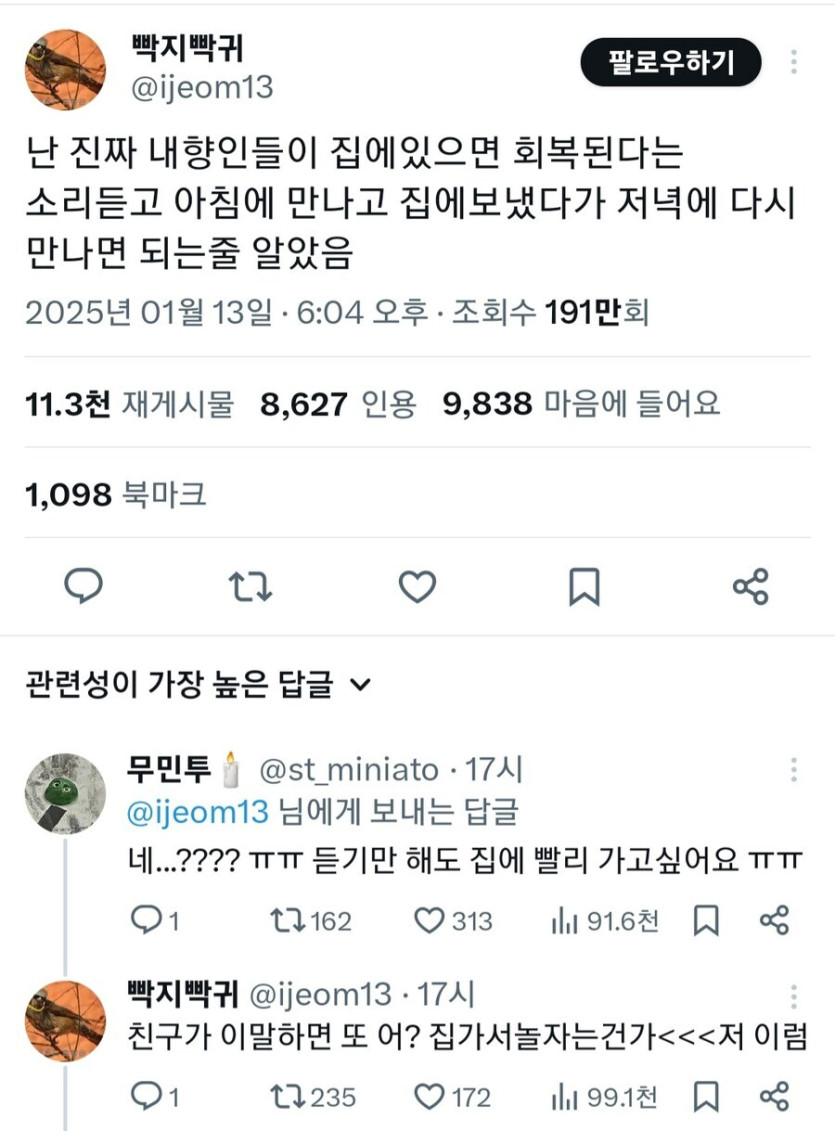This screenshot has height=1131, width=835.
Task: Open the 관련성이 가장 높은 답글 sort dropdown
Action: pyautogui.click(x=195, y=680)
